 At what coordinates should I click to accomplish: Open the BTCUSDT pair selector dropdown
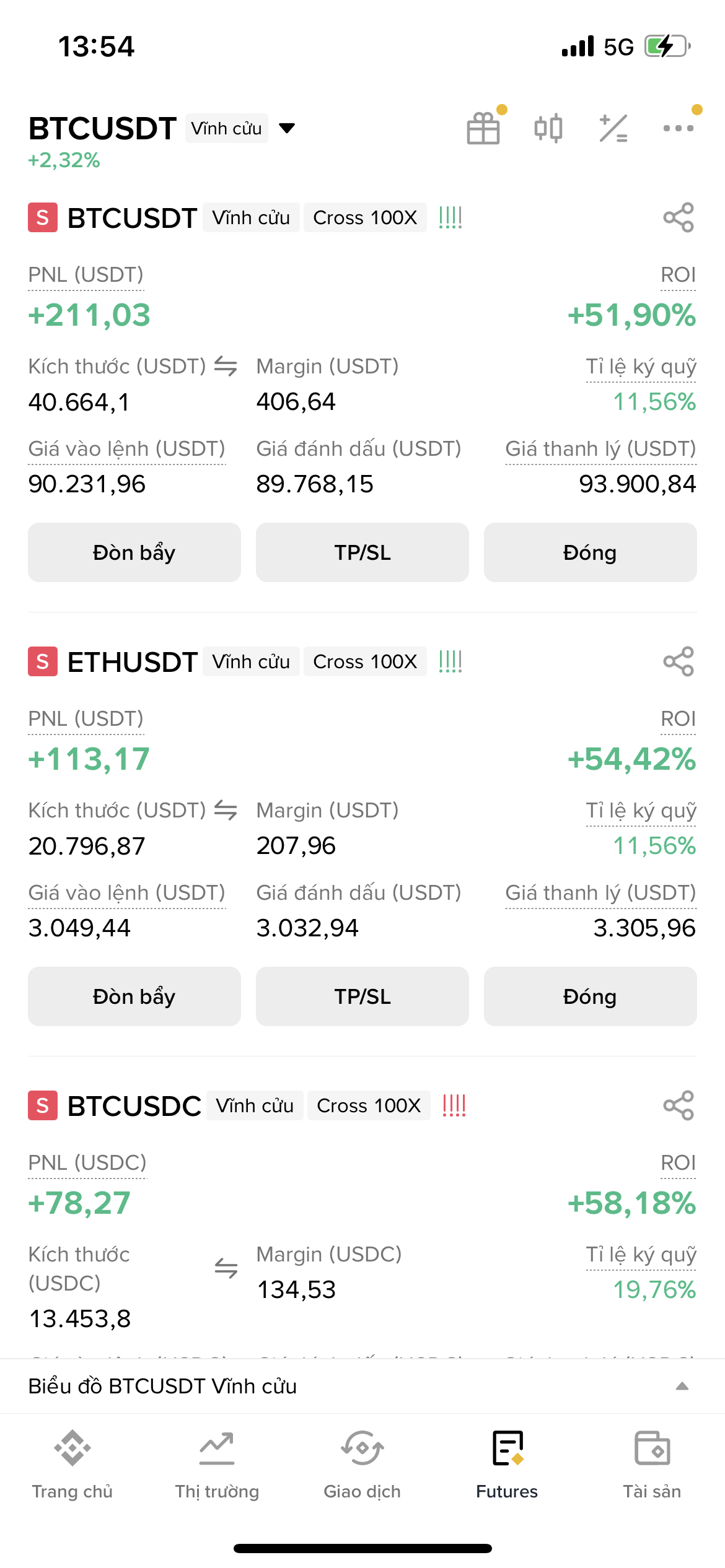(286, 128)
